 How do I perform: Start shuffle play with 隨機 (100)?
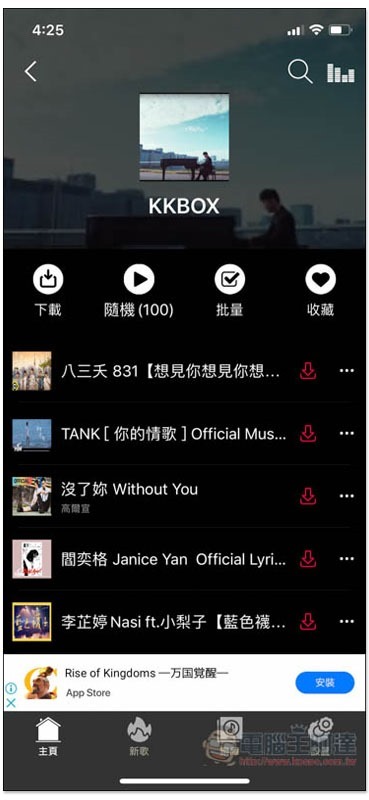139,291
